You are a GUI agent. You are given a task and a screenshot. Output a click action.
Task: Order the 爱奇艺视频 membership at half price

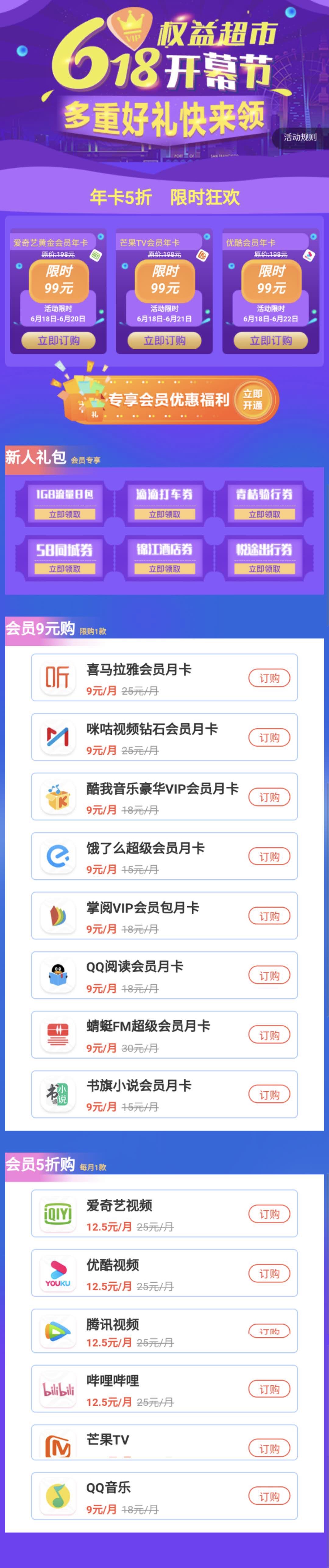[269, 1214]
